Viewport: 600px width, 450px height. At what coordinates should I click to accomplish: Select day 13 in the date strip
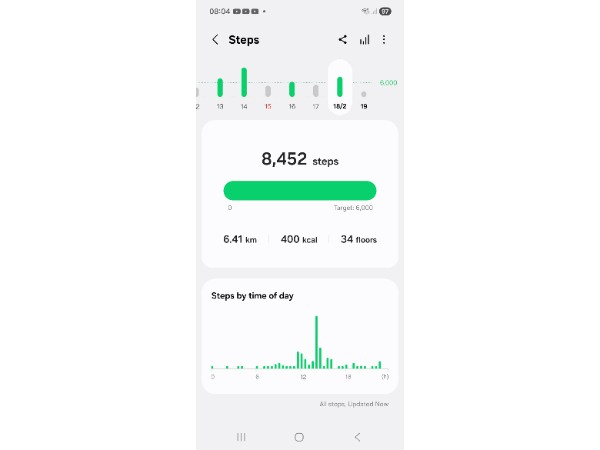tap(220, 90)
